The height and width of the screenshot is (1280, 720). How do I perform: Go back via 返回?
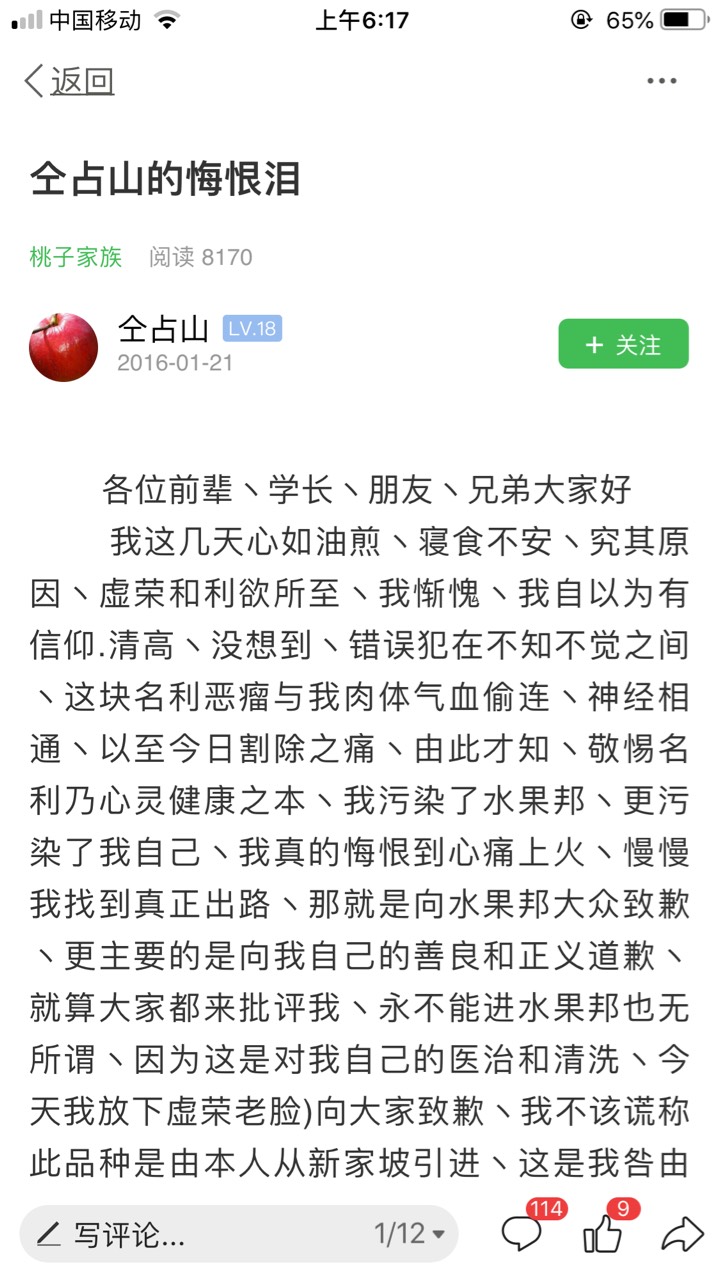[x=70, y=81]
